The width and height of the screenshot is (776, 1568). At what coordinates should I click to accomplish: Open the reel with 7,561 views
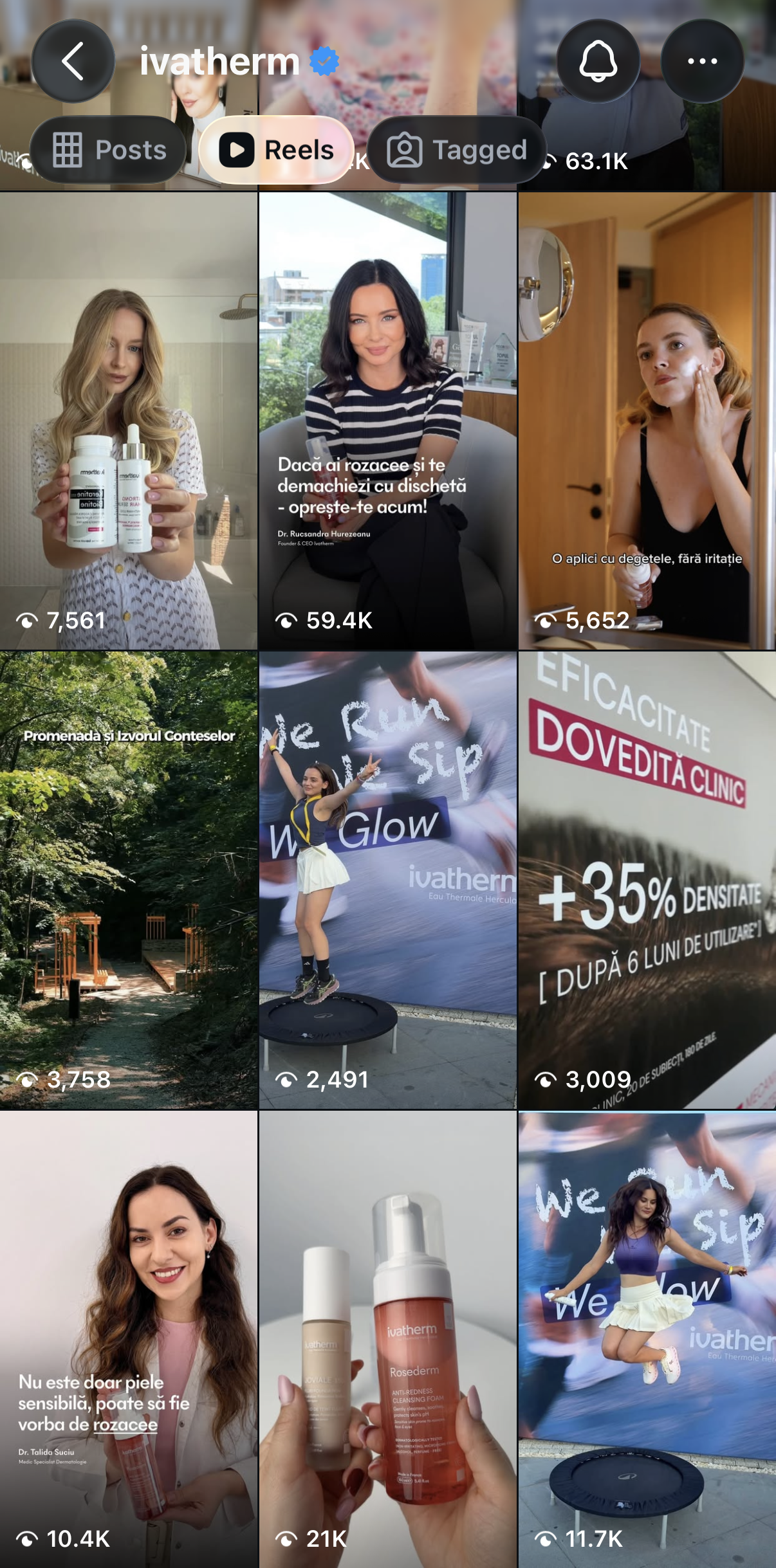(x=129, y=421)
